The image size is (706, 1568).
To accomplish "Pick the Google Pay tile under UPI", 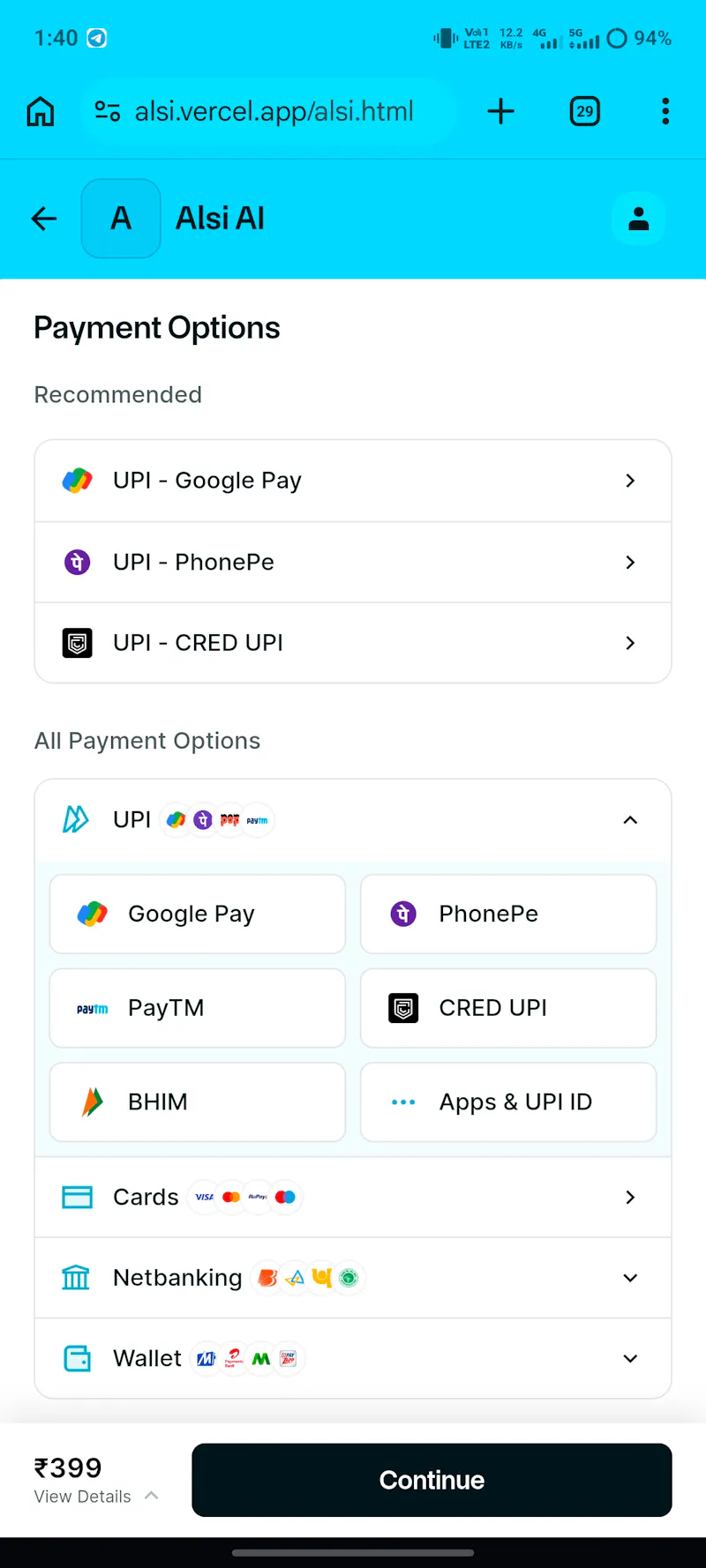I will pos(198,914).
